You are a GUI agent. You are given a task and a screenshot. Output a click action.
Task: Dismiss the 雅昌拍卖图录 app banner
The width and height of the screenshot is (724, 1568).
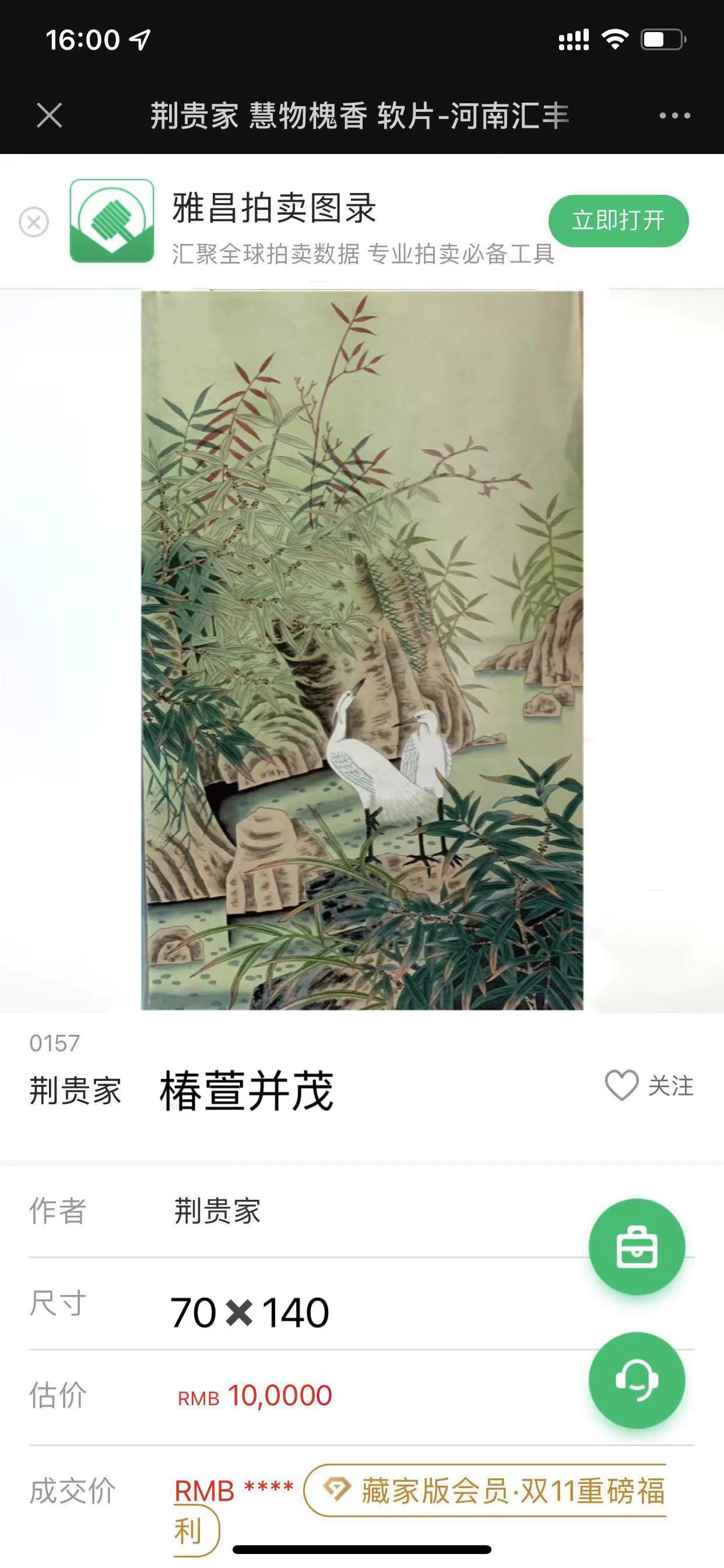(x=34, y=222)
